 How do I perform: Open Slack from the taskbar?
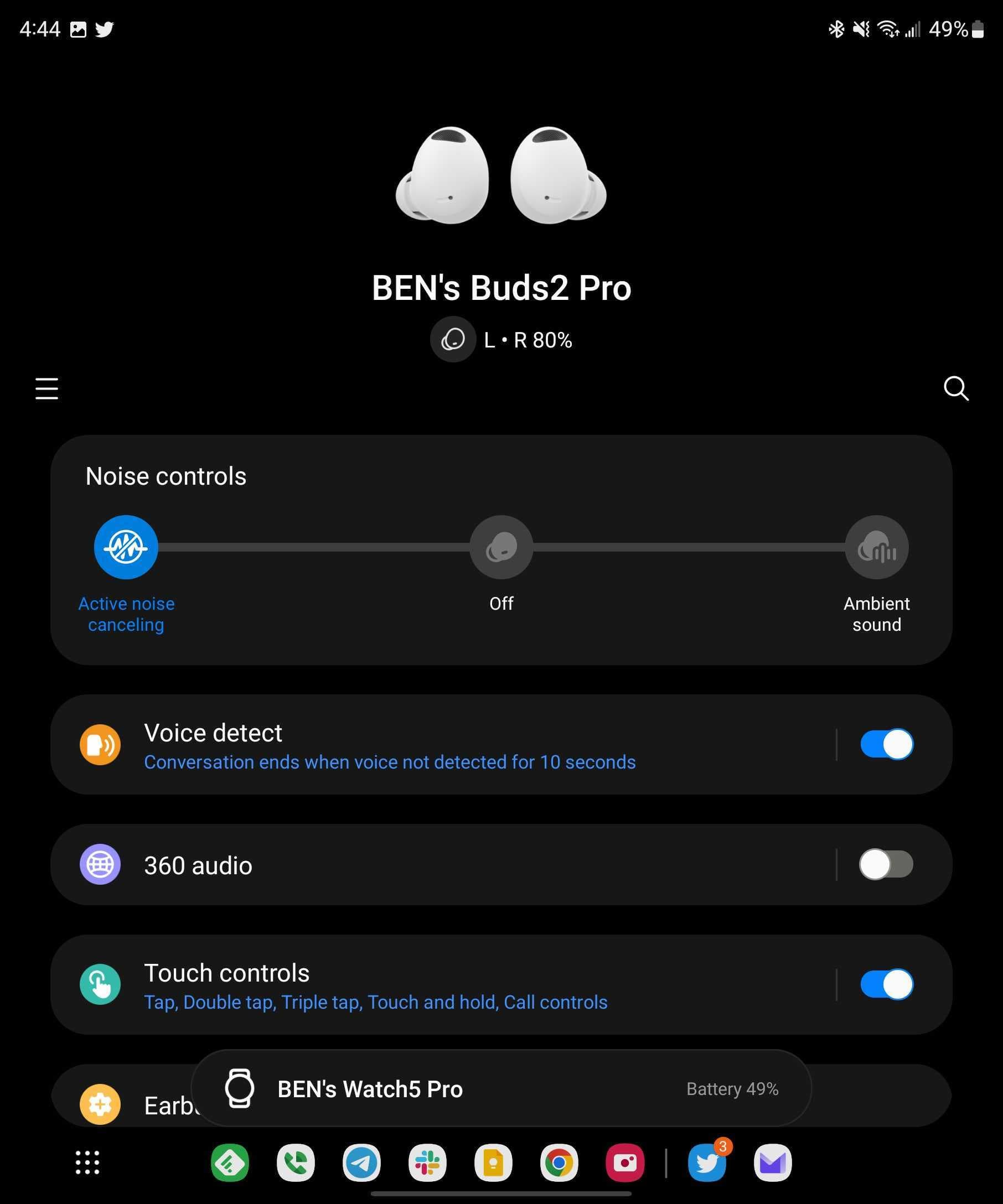pos(428,1163)
